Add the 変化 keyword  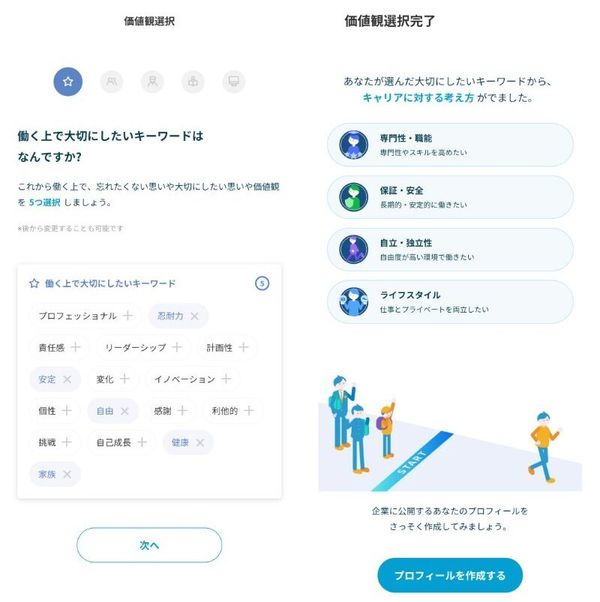(x=112, y=379)
